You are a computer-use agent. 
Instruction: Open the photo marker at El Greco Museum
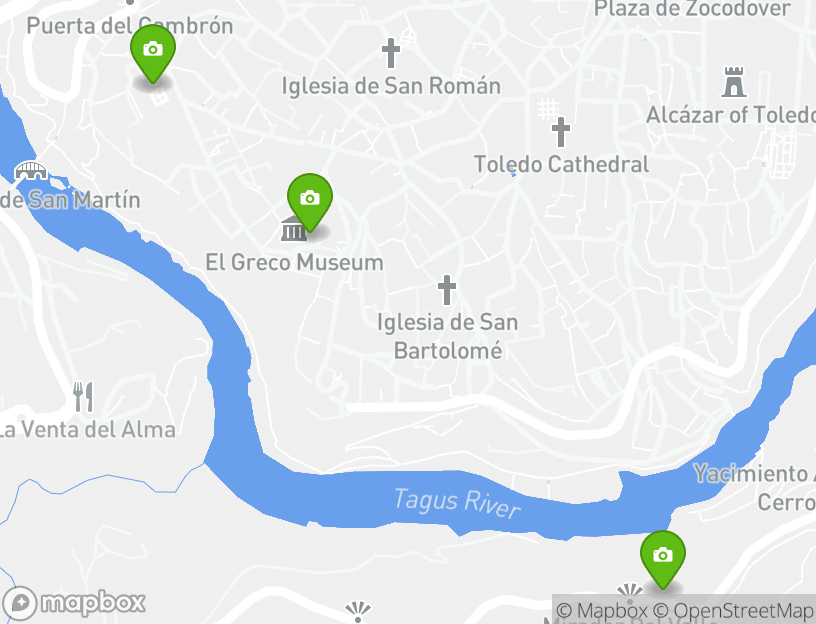(310, 199)
